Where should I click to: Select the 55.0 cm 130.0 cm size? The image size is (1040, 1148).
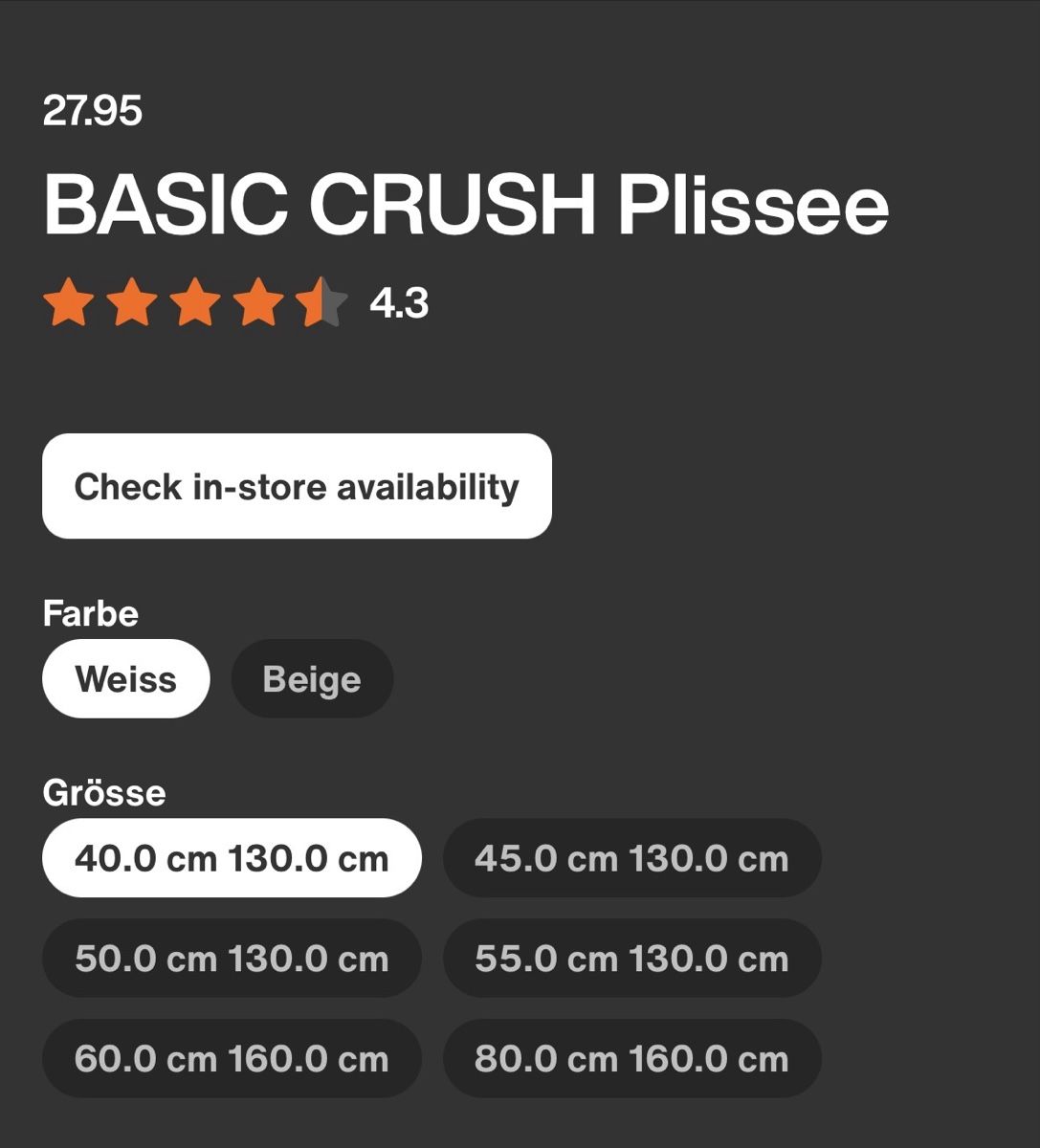[631, 959]
